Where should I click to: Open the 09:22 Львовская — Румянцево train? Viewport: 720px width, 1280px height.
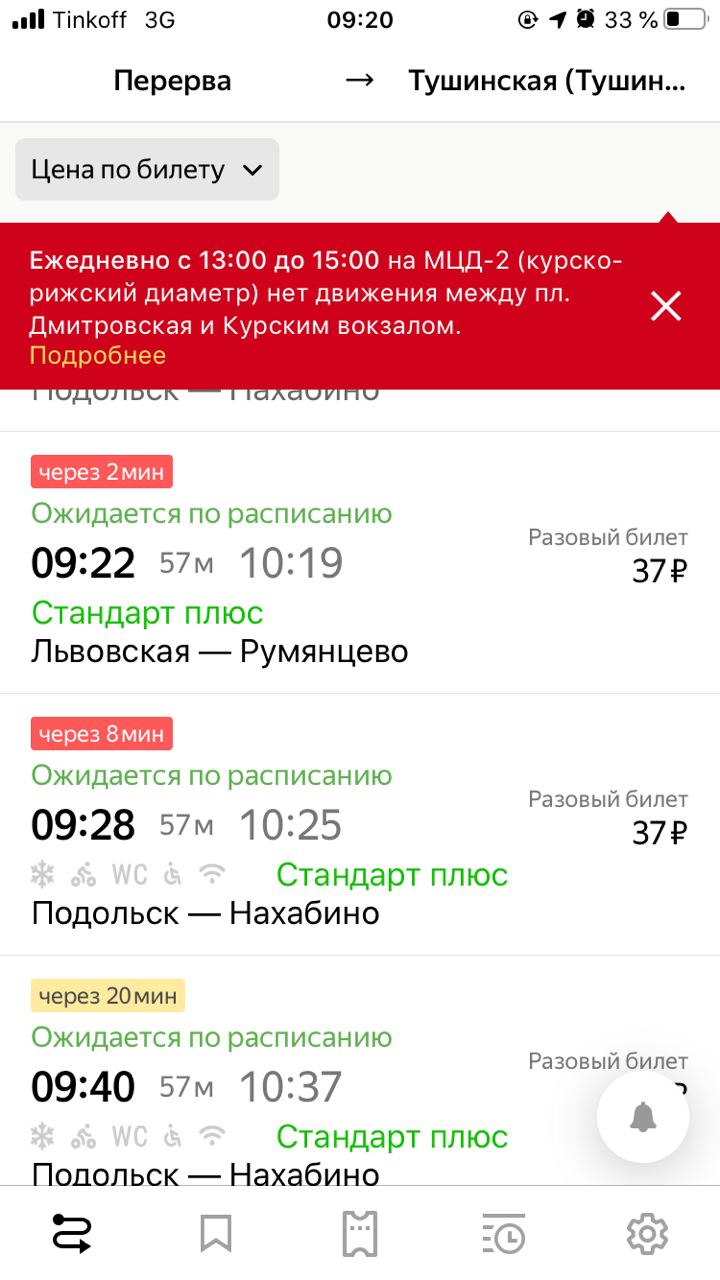tap(360, 562)
